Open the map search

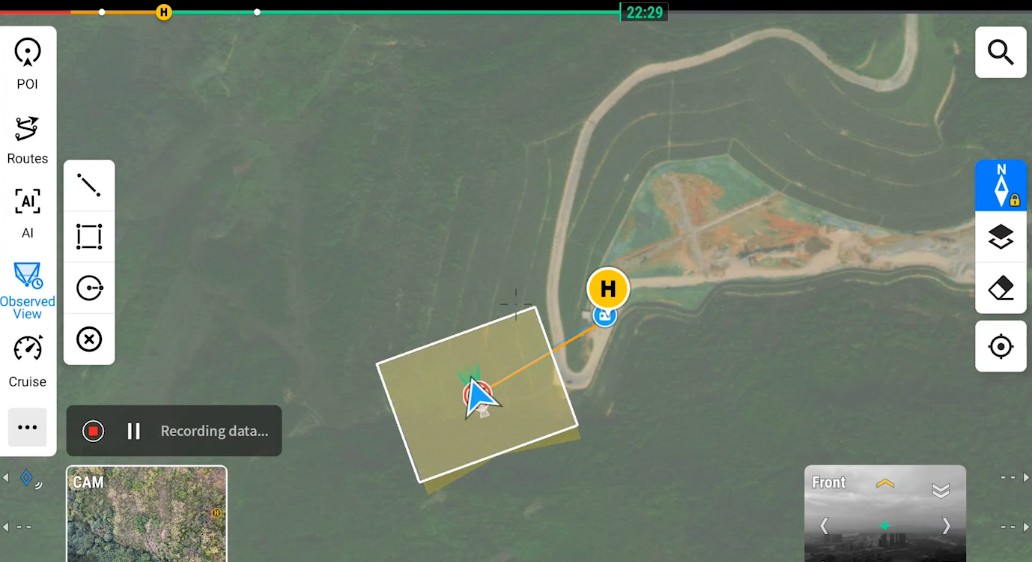1000,52
